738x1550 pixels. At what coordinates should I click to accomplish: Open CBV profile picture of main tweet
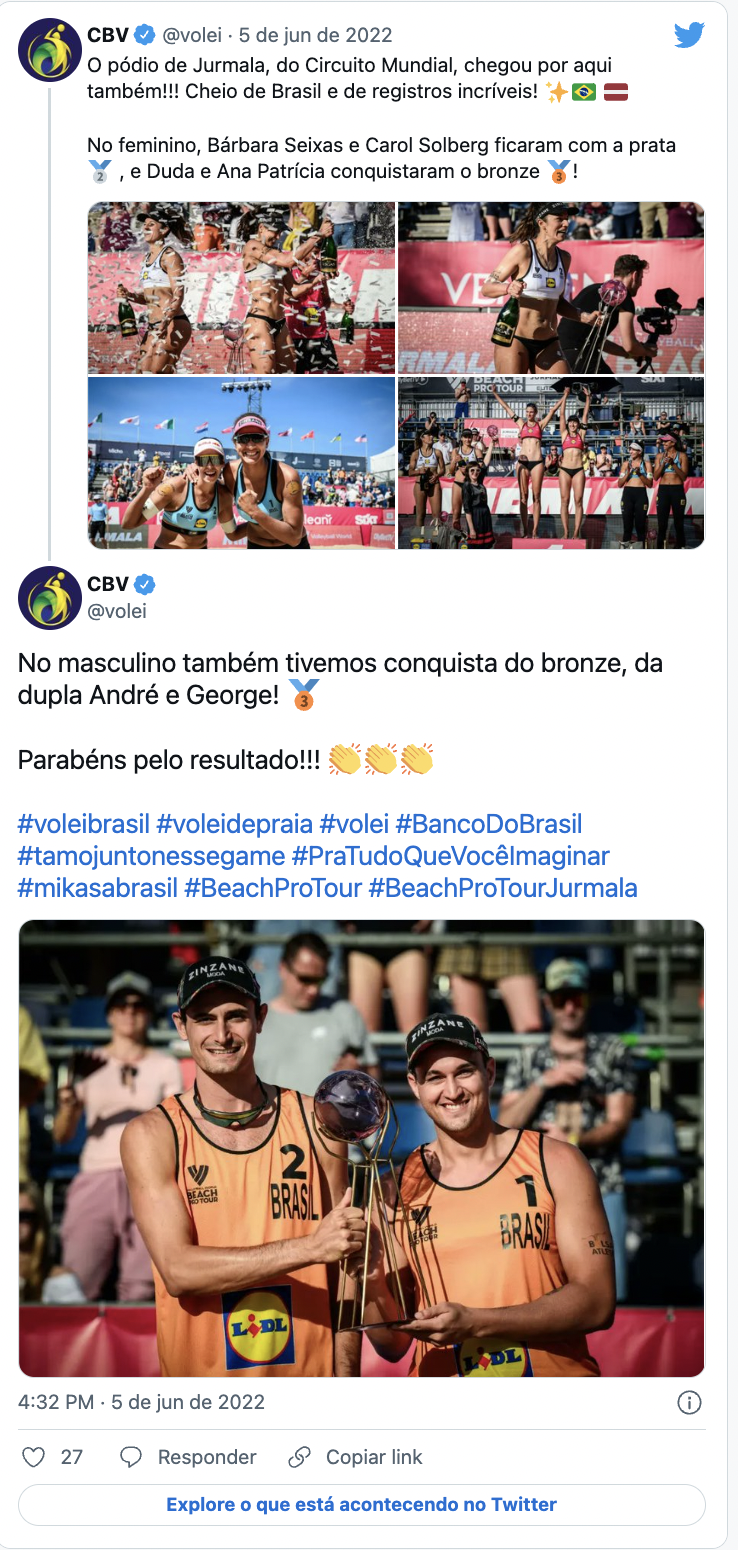[49, 597]
